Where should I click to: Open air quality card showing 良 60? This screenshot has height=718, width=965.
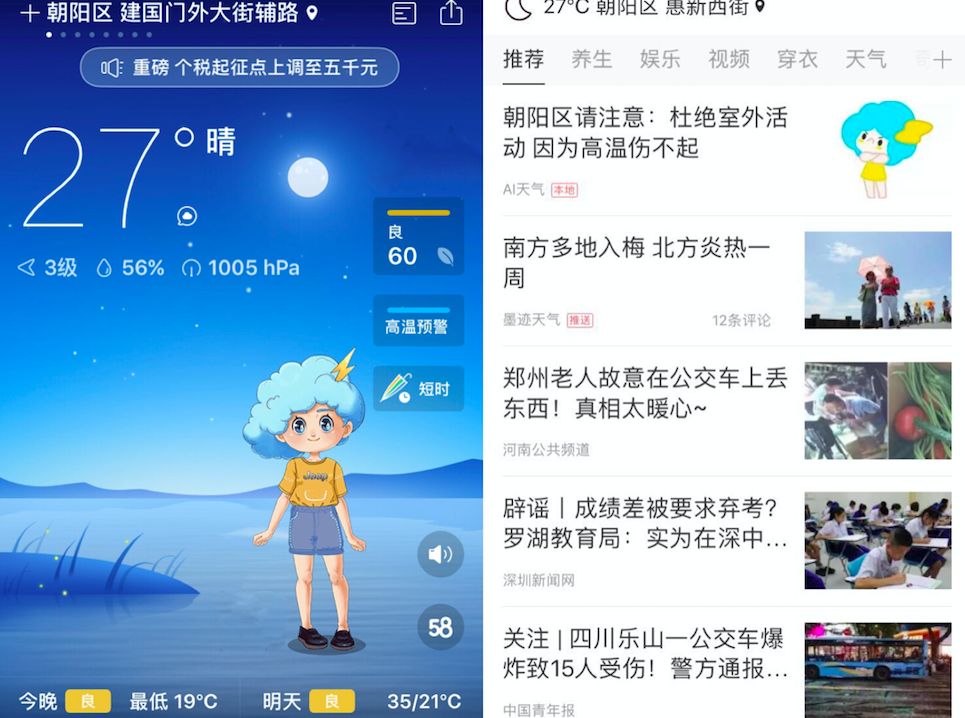pos(418,236)
